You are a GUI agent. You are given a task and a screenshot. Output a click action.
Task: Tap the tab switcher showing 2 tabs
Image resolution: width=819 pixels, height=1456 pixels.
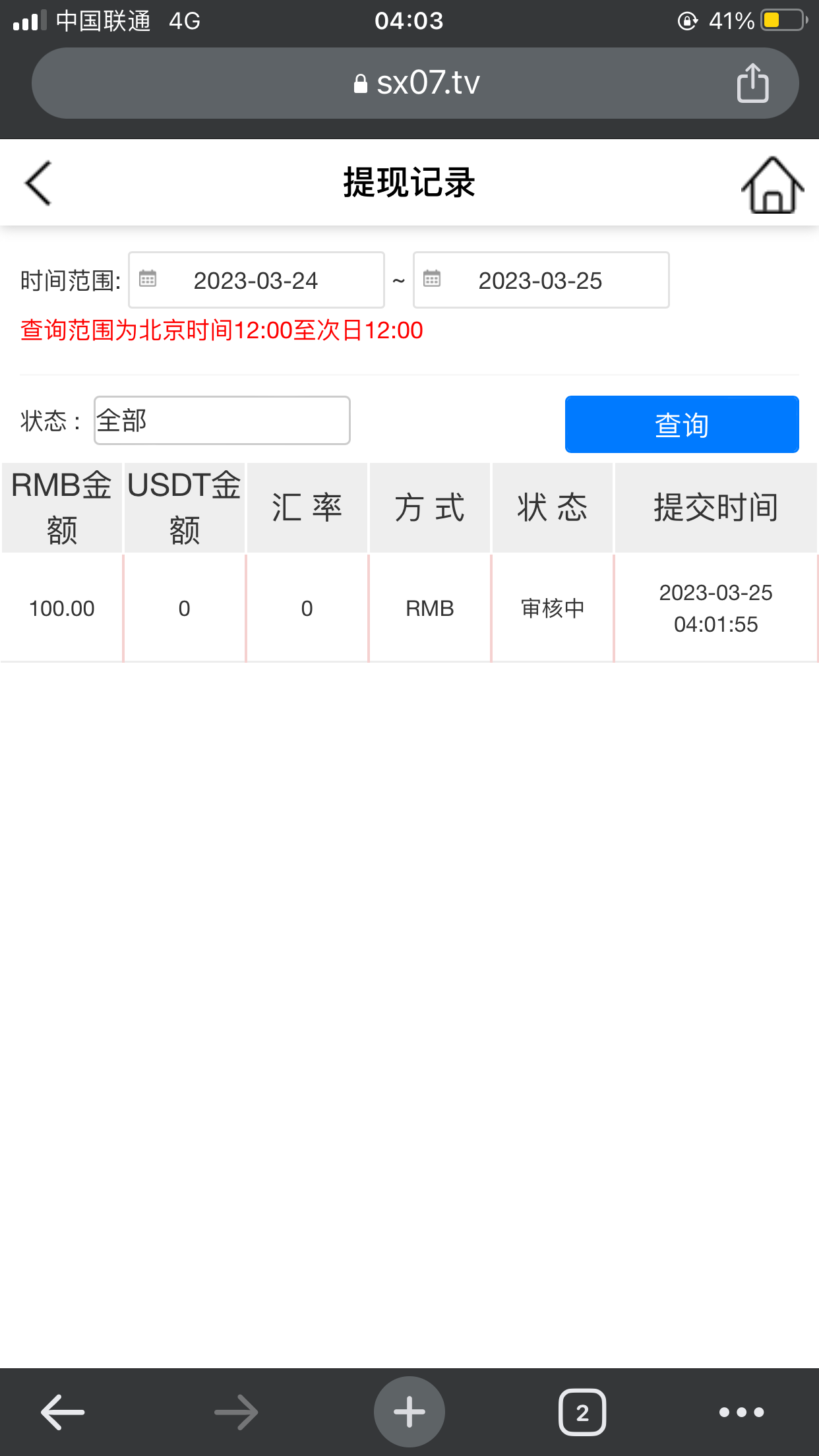(582, 1410)
